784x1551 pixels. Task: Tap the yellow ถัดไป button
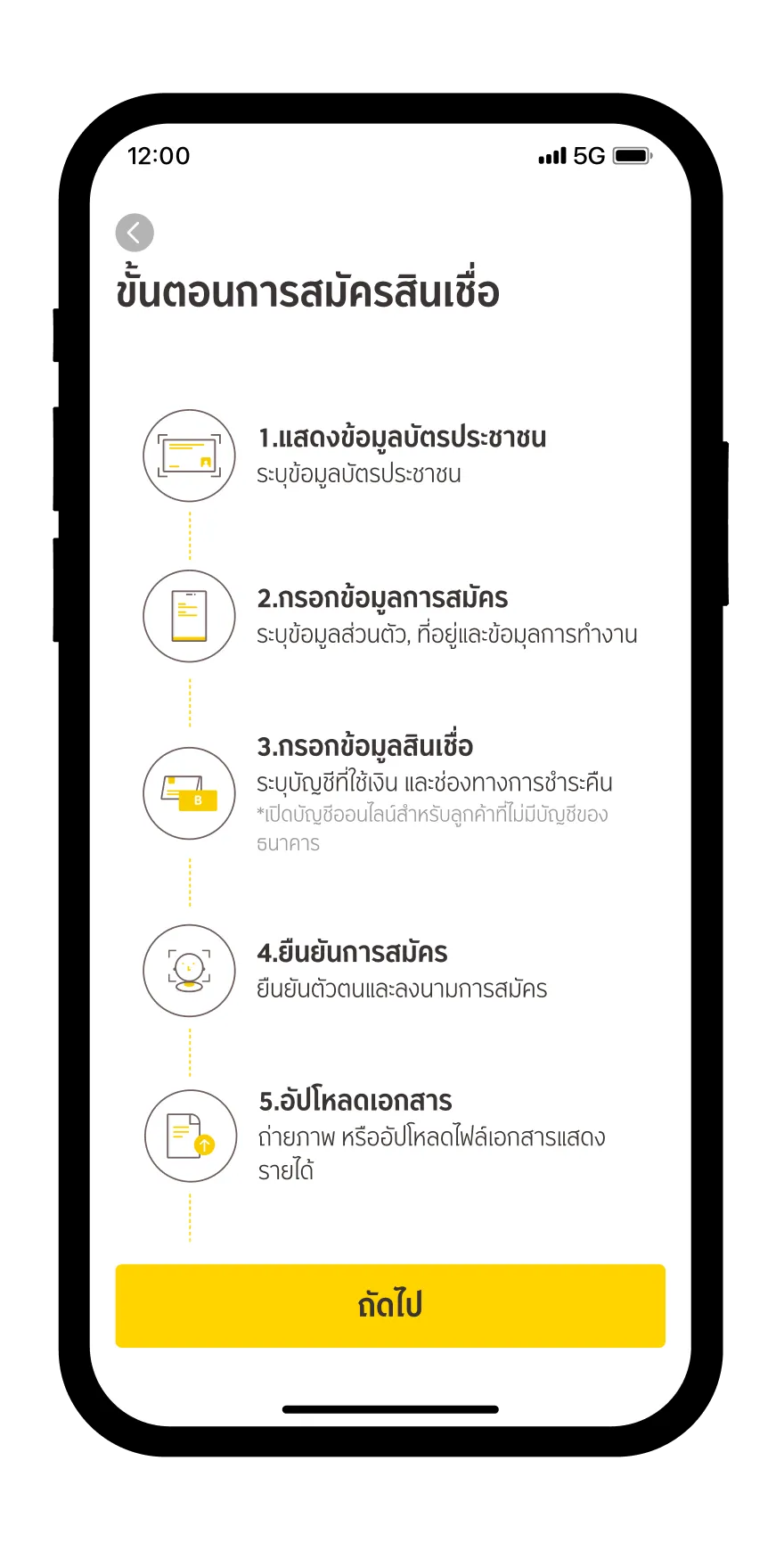tap(390, 1305)
